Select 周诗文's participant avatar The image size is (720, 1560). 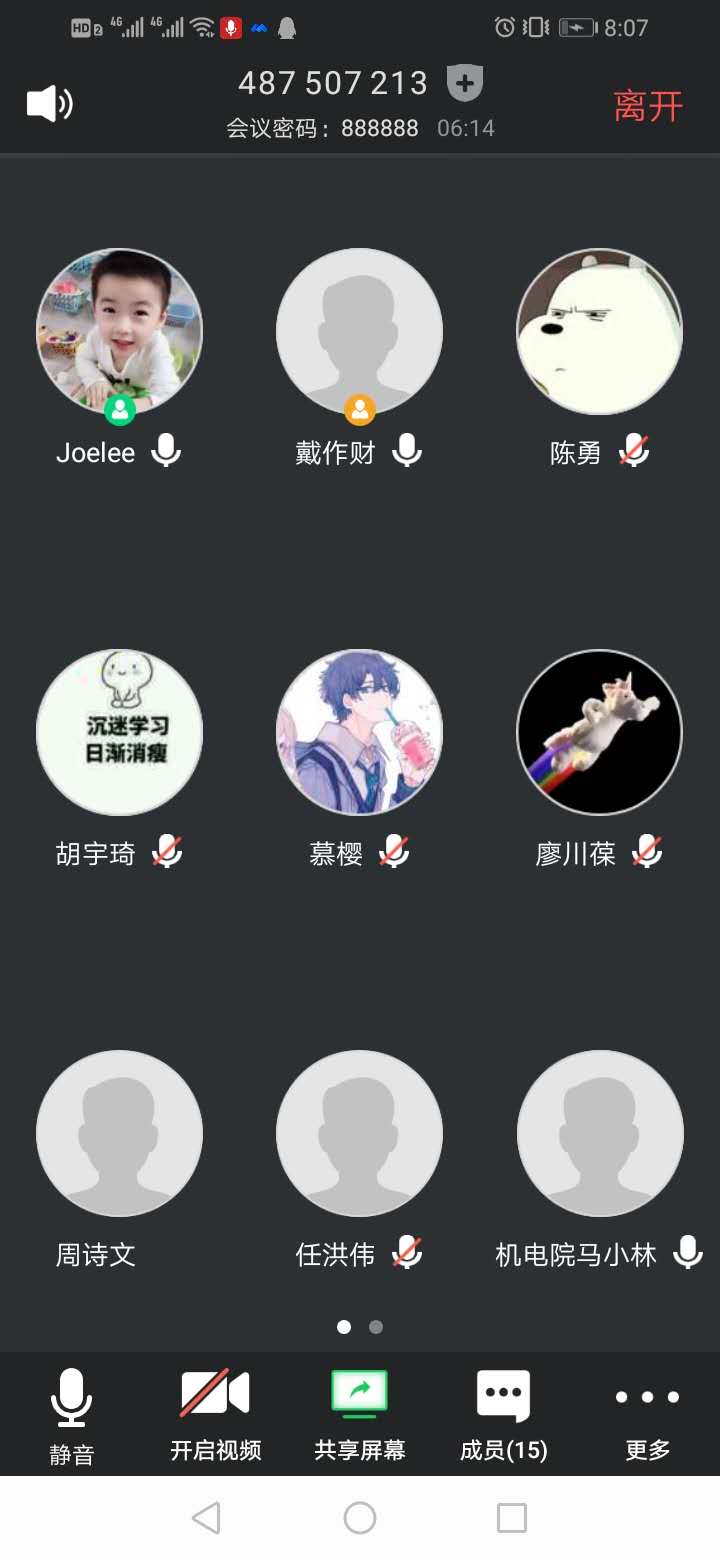tap(119, 1134)
